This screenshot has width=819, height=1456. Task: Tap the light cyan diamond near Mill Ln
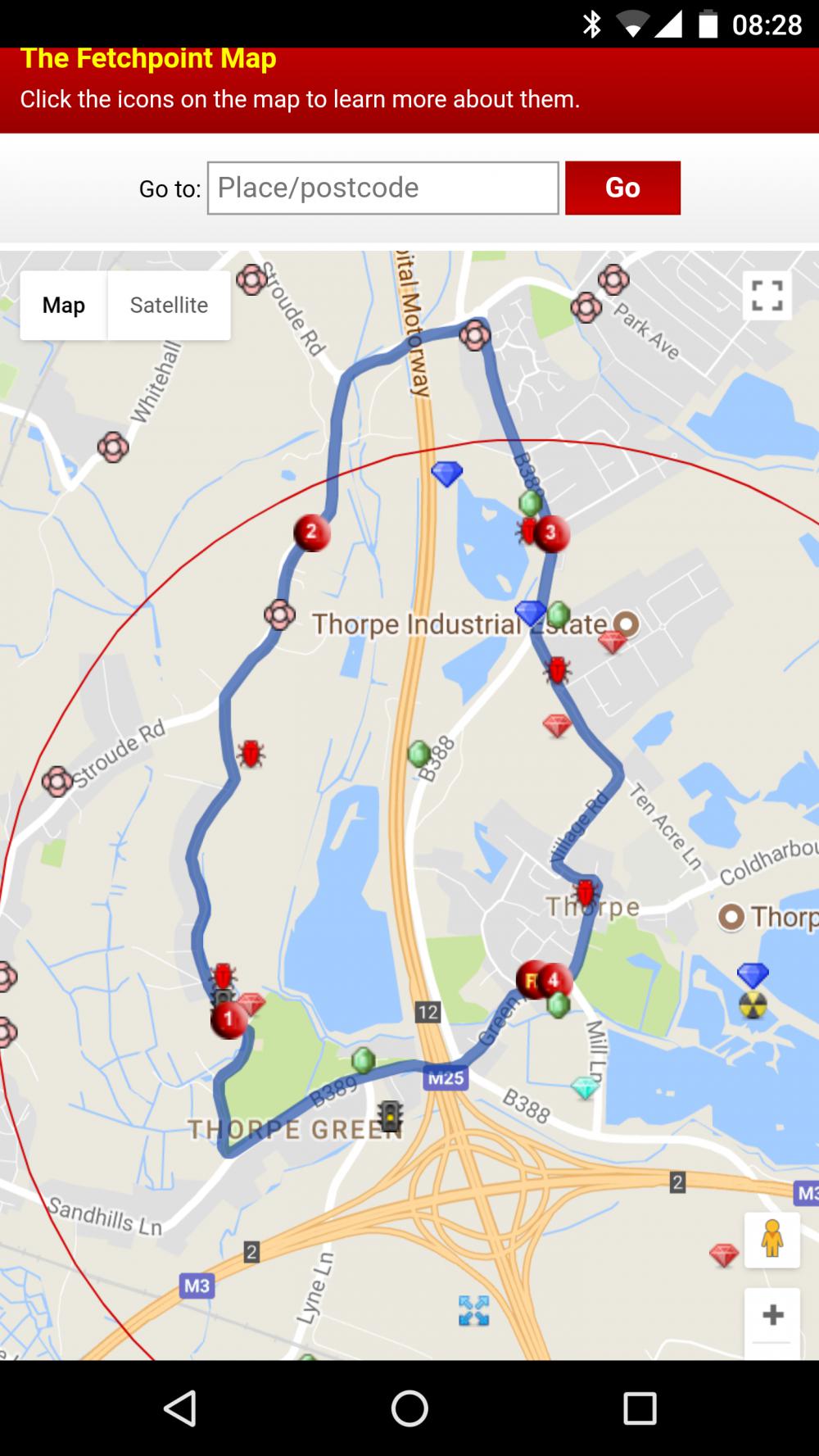coord(585,1088)
